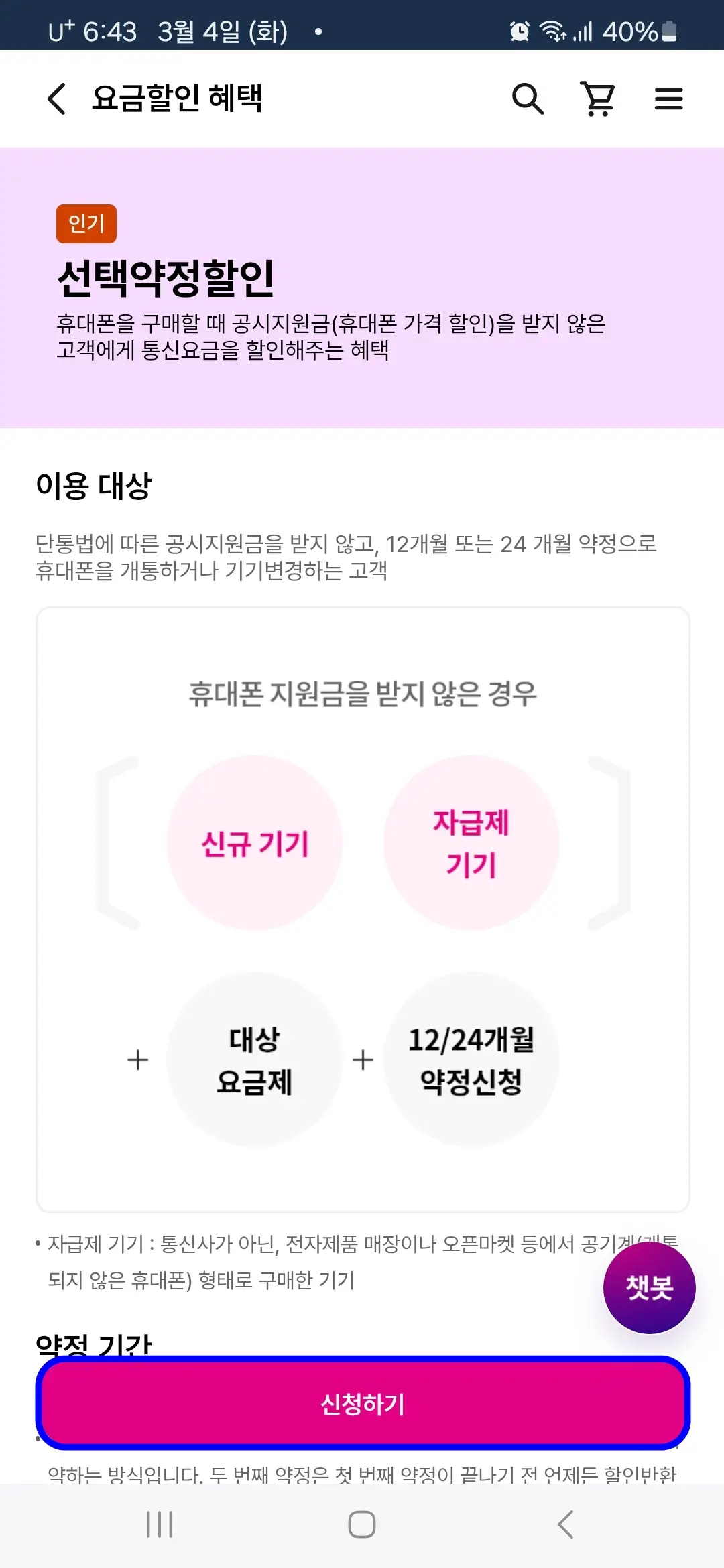Open the search icon in top bar
724x1568 pixels.
click(529, 98)
